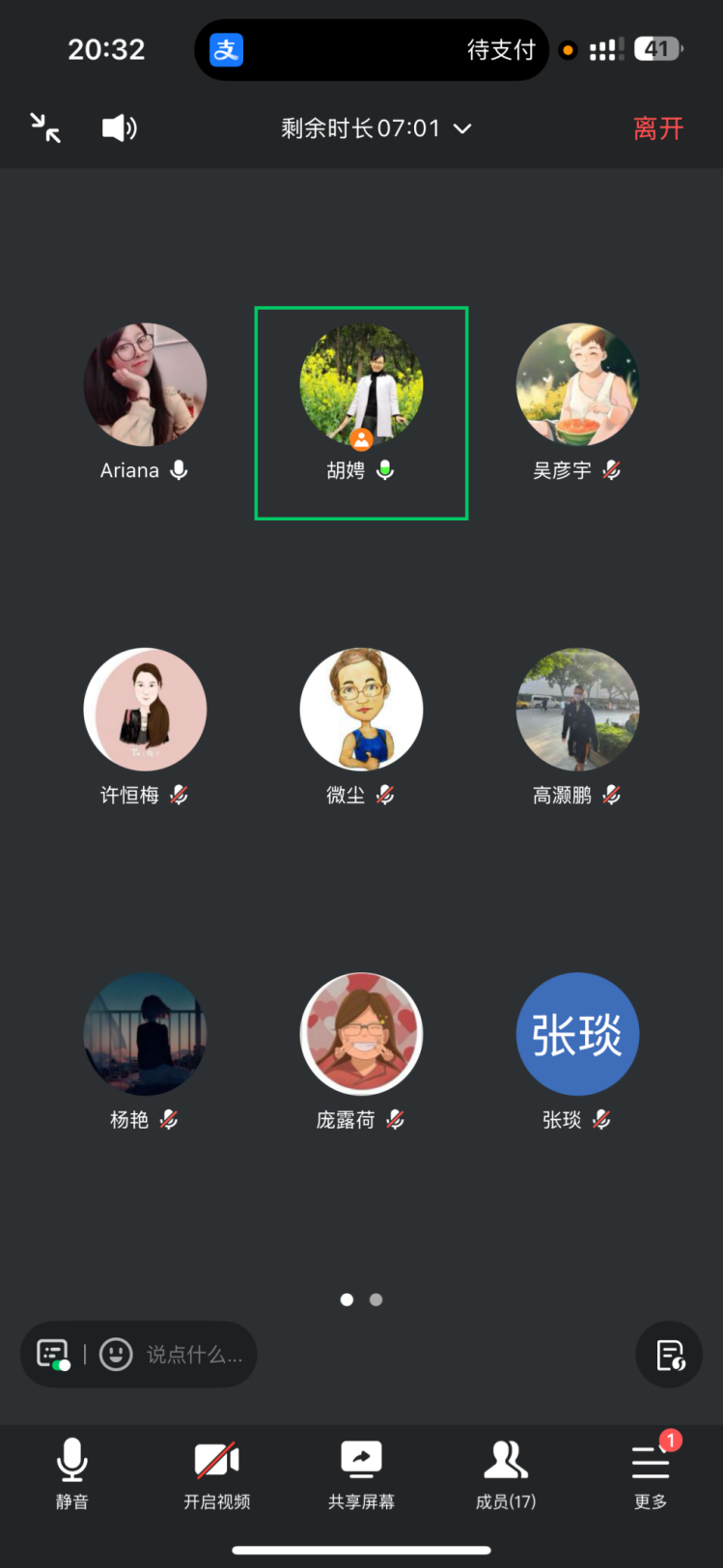The image size is (723, 1568).
Task: Open 胡娉's participant tile
Action: tap(361, 385)
